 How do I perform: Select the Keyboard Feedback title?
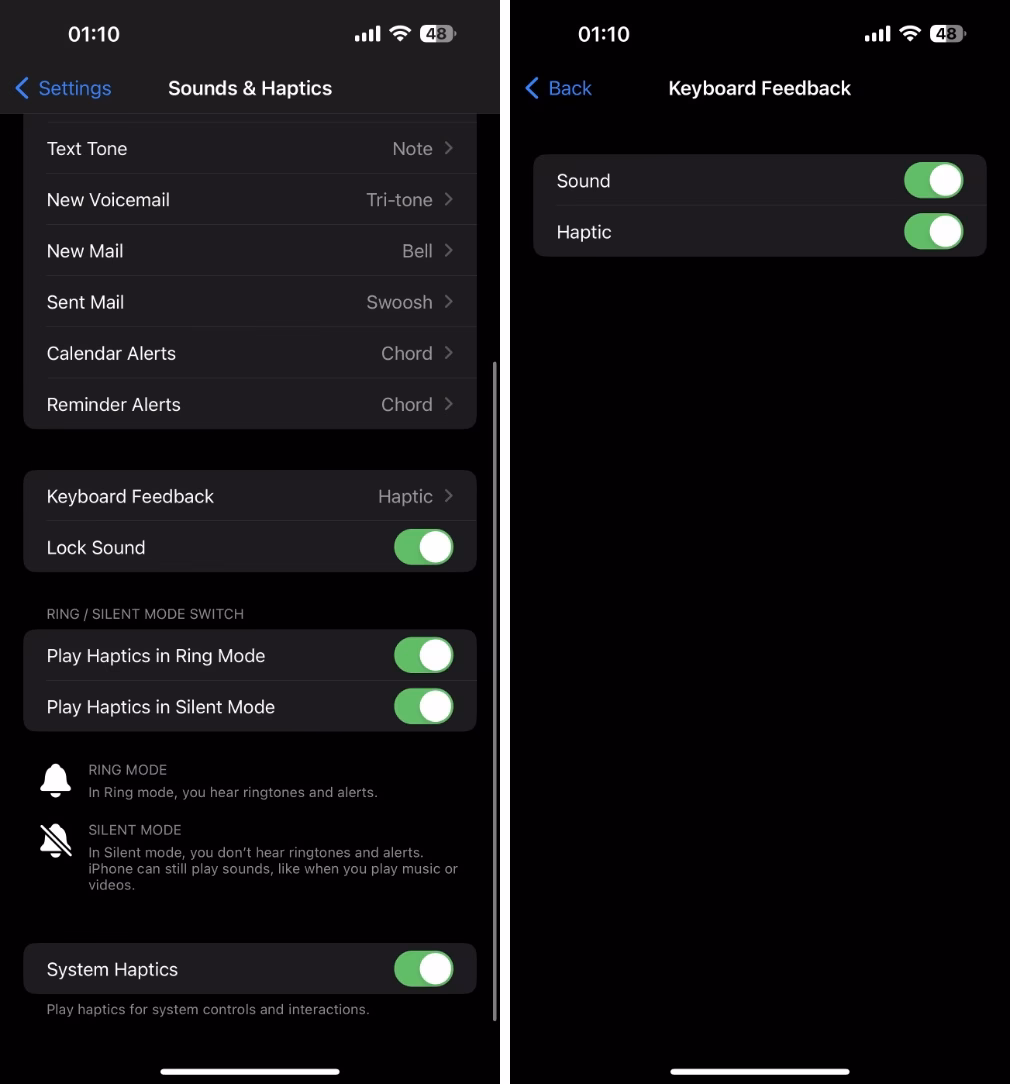[x=759, y=88]
